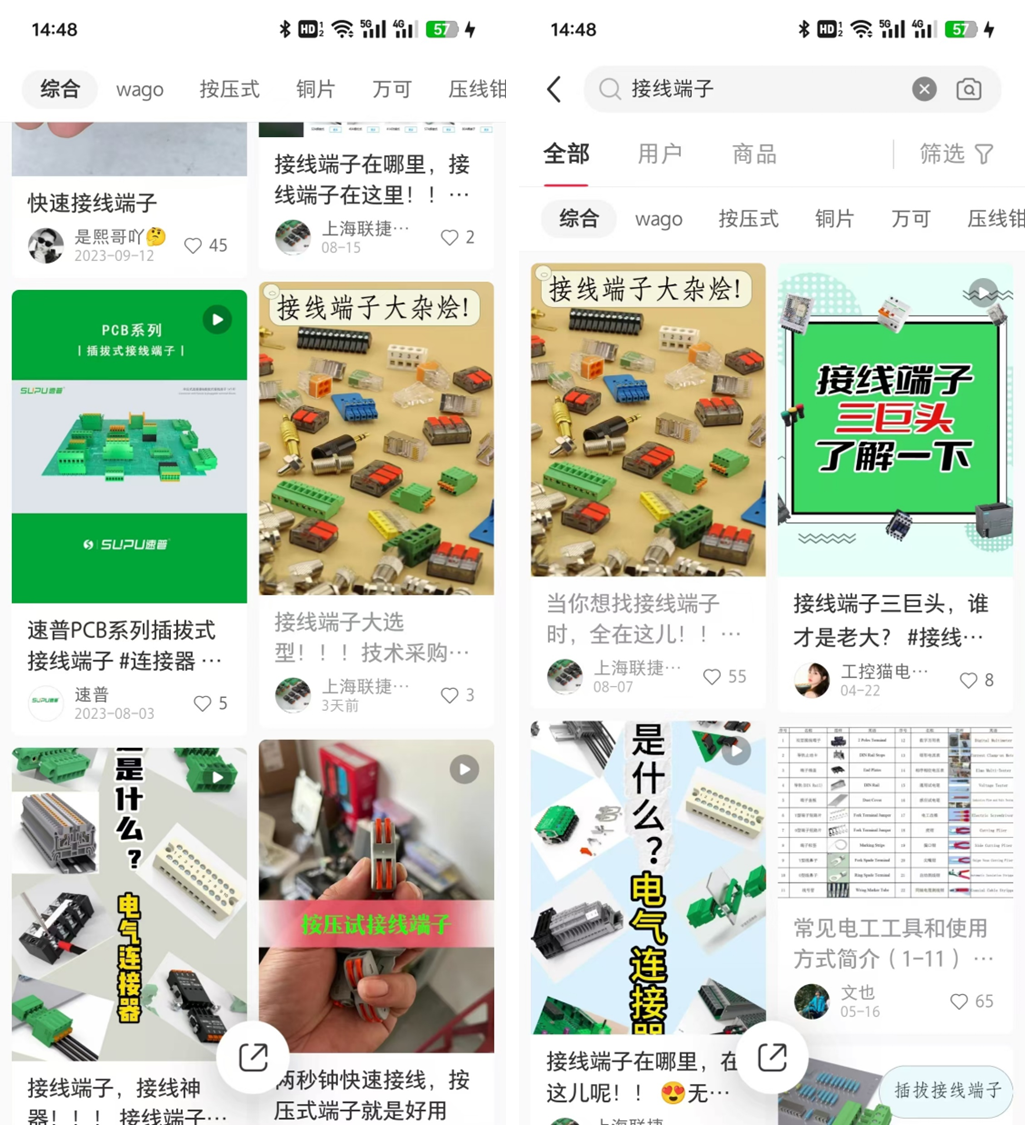The width and height of the screenshot is (1025, 1125).
Task: Tap the 插拔接线端子 suggestion chip
Action: (946, 1090)
